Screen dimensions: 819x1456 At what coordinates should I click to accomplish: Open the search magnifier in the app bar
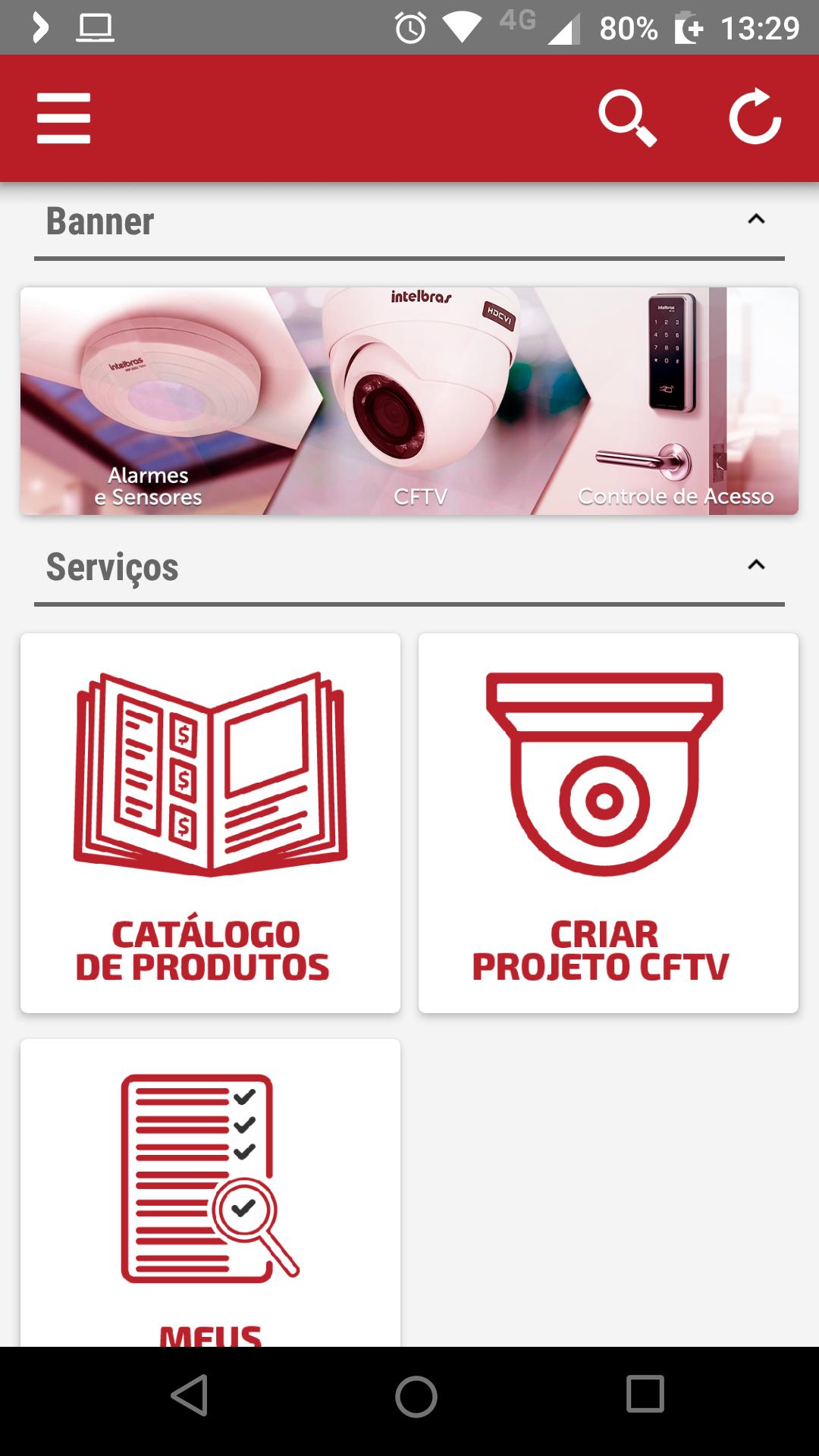click(x=627, y=118)
